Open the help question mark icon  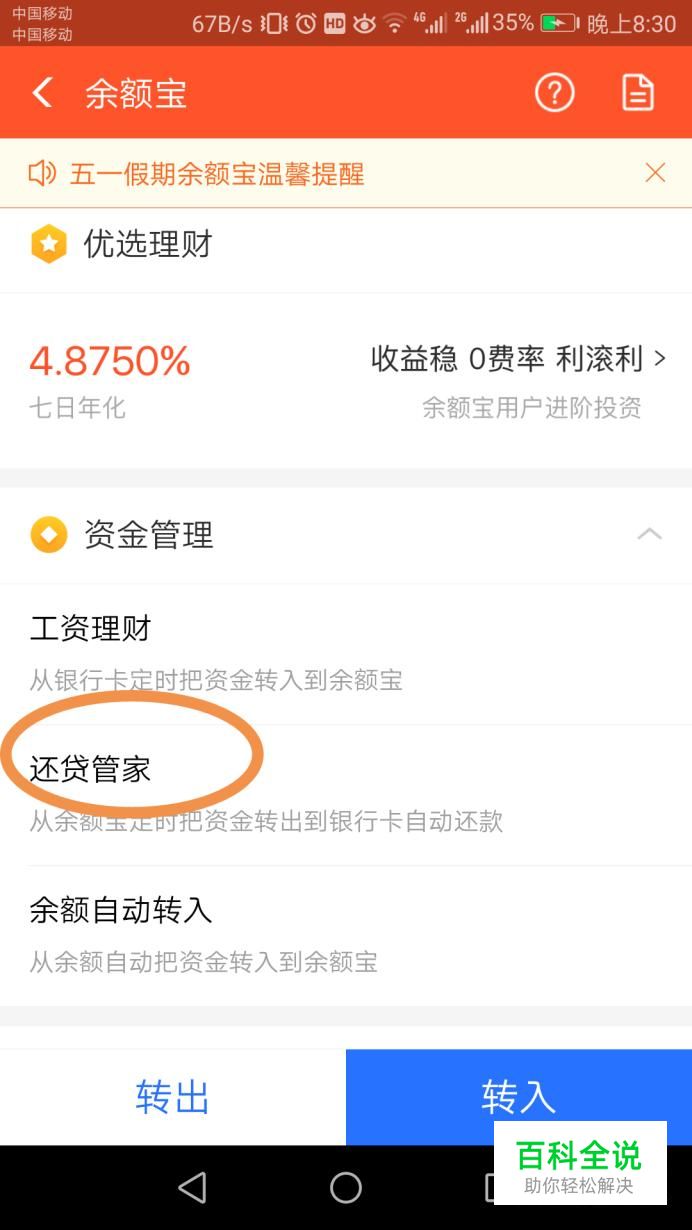(554, 93)
